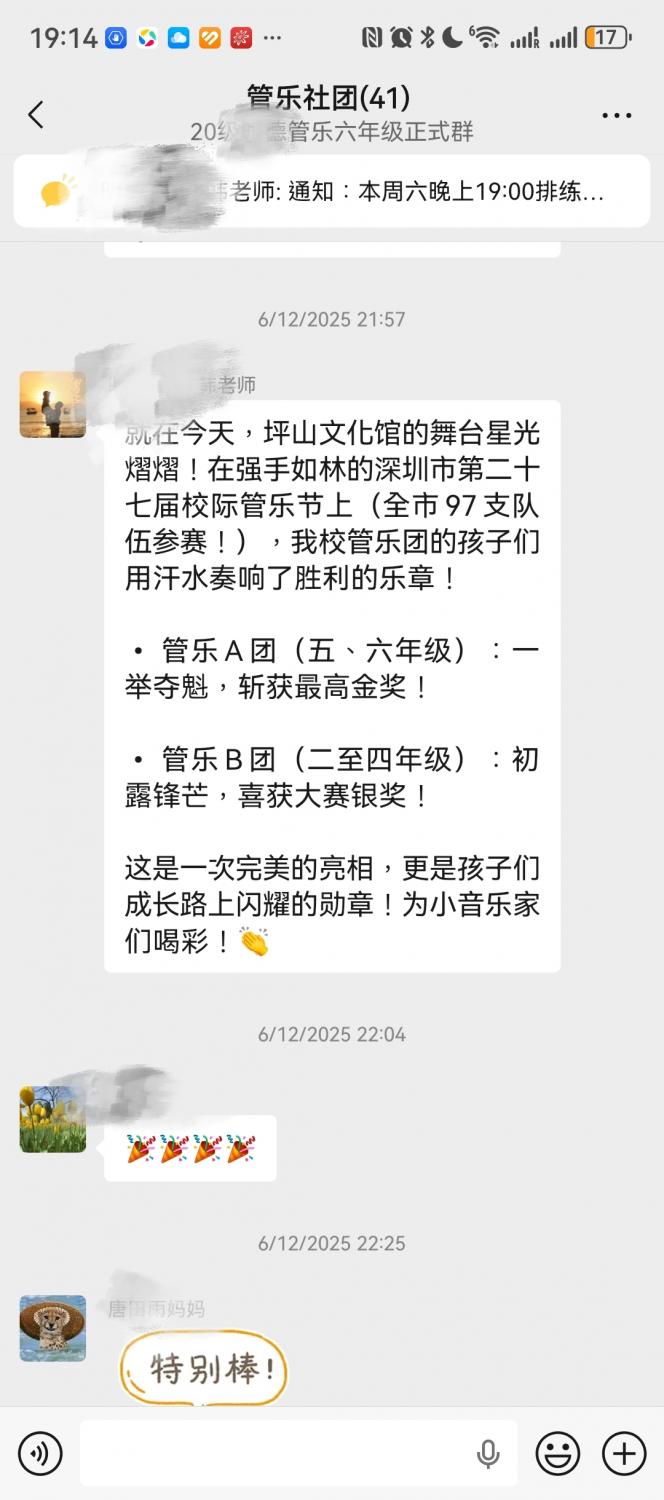Image resolution: width=664 pixels, height=1500 pixels.
Task: Start voice-to-text with the microphone
Action: 488,1453
